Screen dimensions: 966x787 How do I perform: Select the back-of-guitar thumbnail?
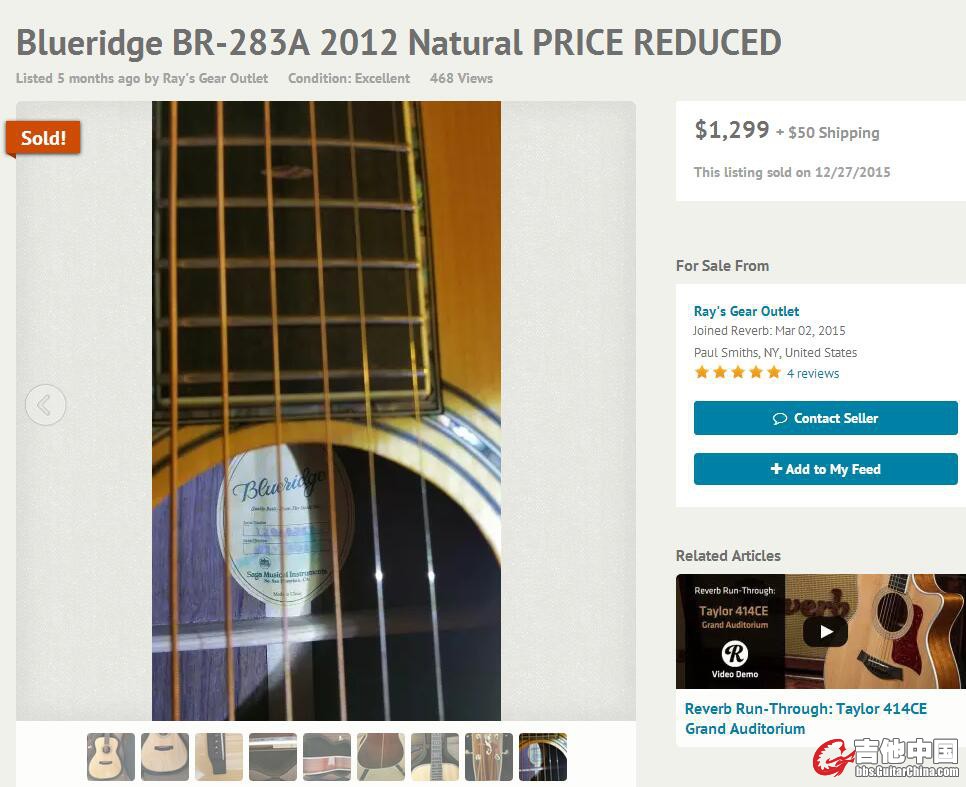381,757
